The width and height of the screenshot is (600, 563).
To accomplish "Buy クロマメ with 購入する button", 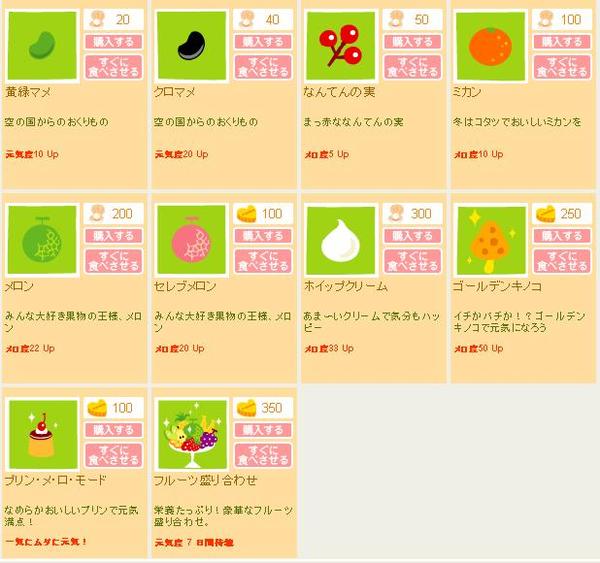I will pos(263,42).
